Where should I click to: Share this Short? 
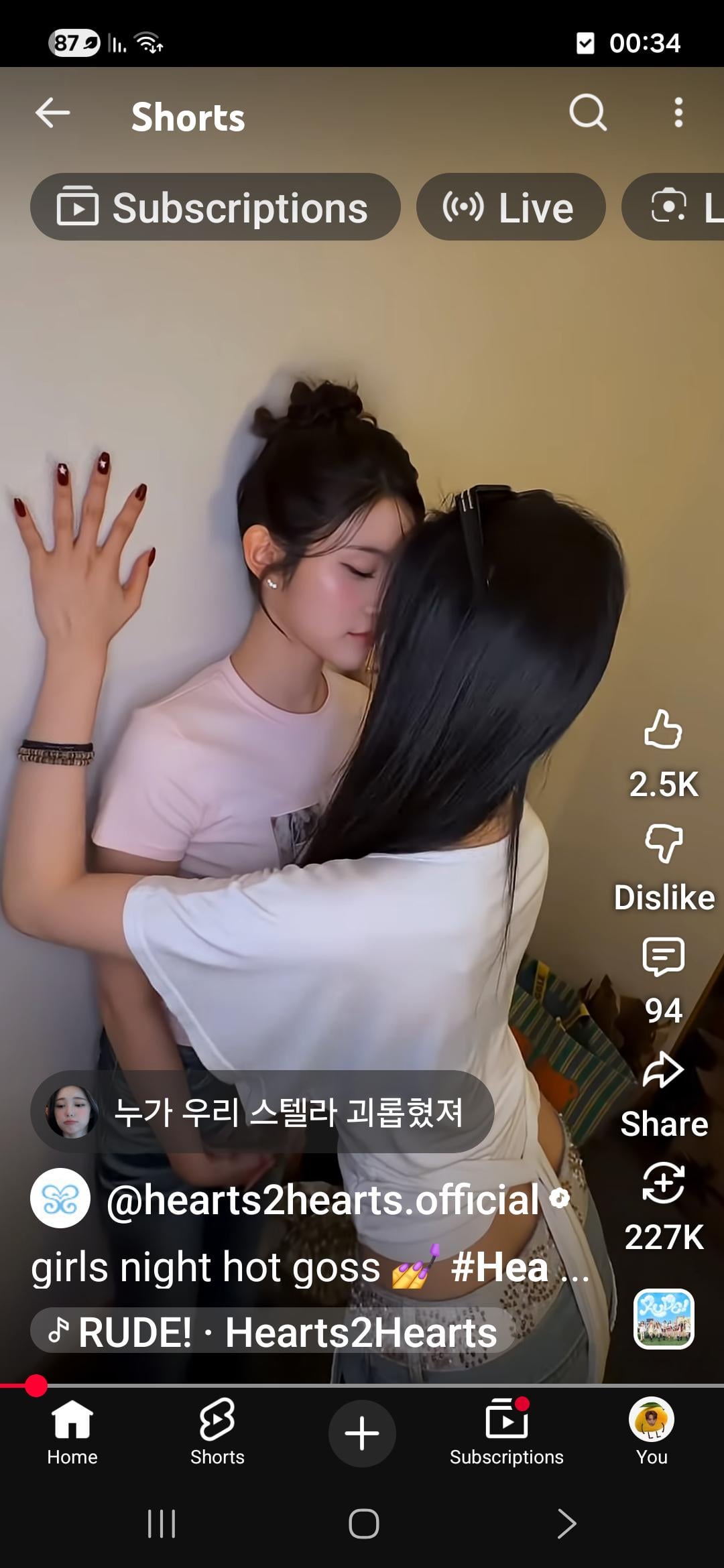tap(663, 1071)
